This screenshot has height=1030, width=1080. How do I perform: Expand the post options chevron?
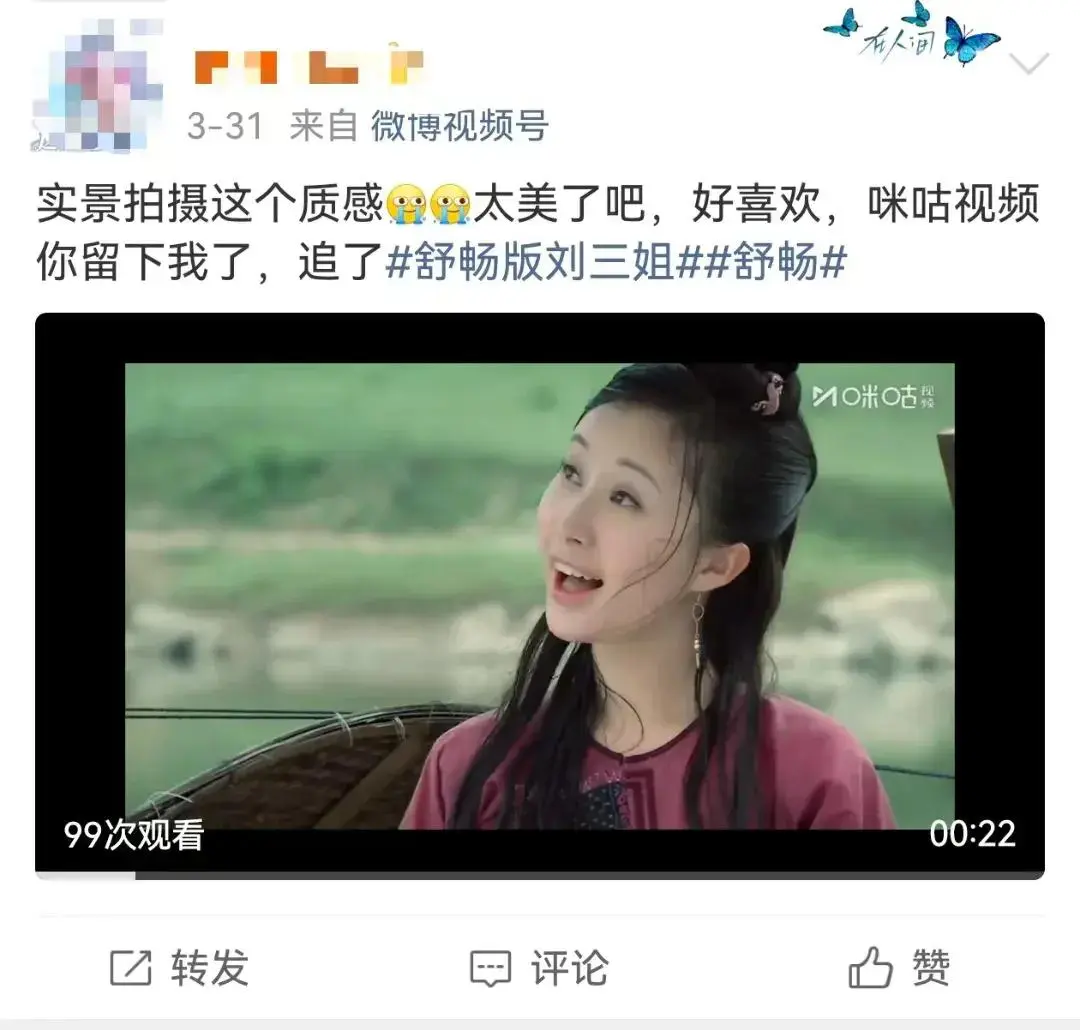point(1029,65)
